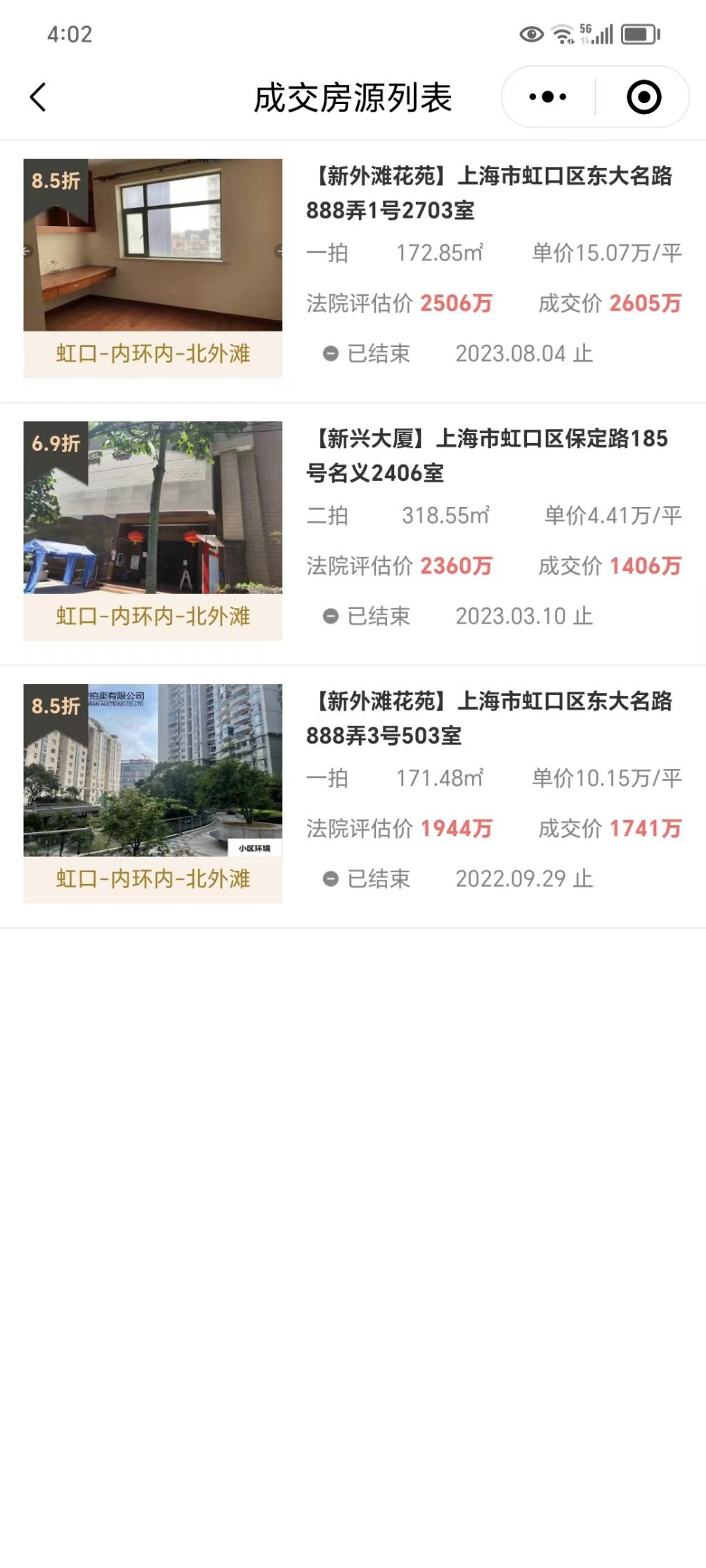Tap the 已结束 icon on the bottom listing
Screen dimensions: 706x1568
(330, 878)
